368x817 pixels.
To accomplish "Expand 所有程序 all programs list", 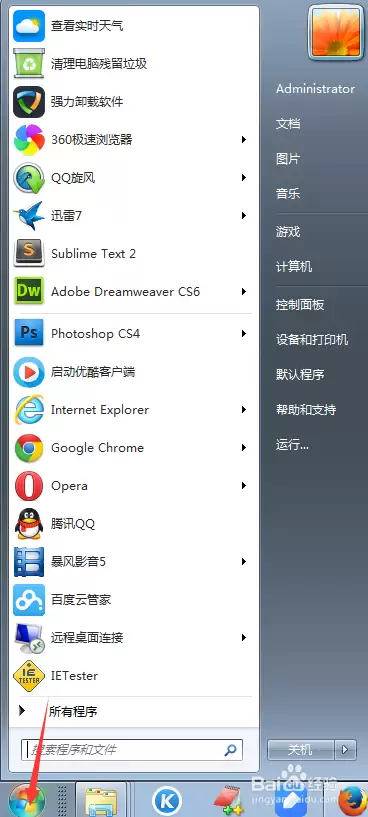I will 134,711.
